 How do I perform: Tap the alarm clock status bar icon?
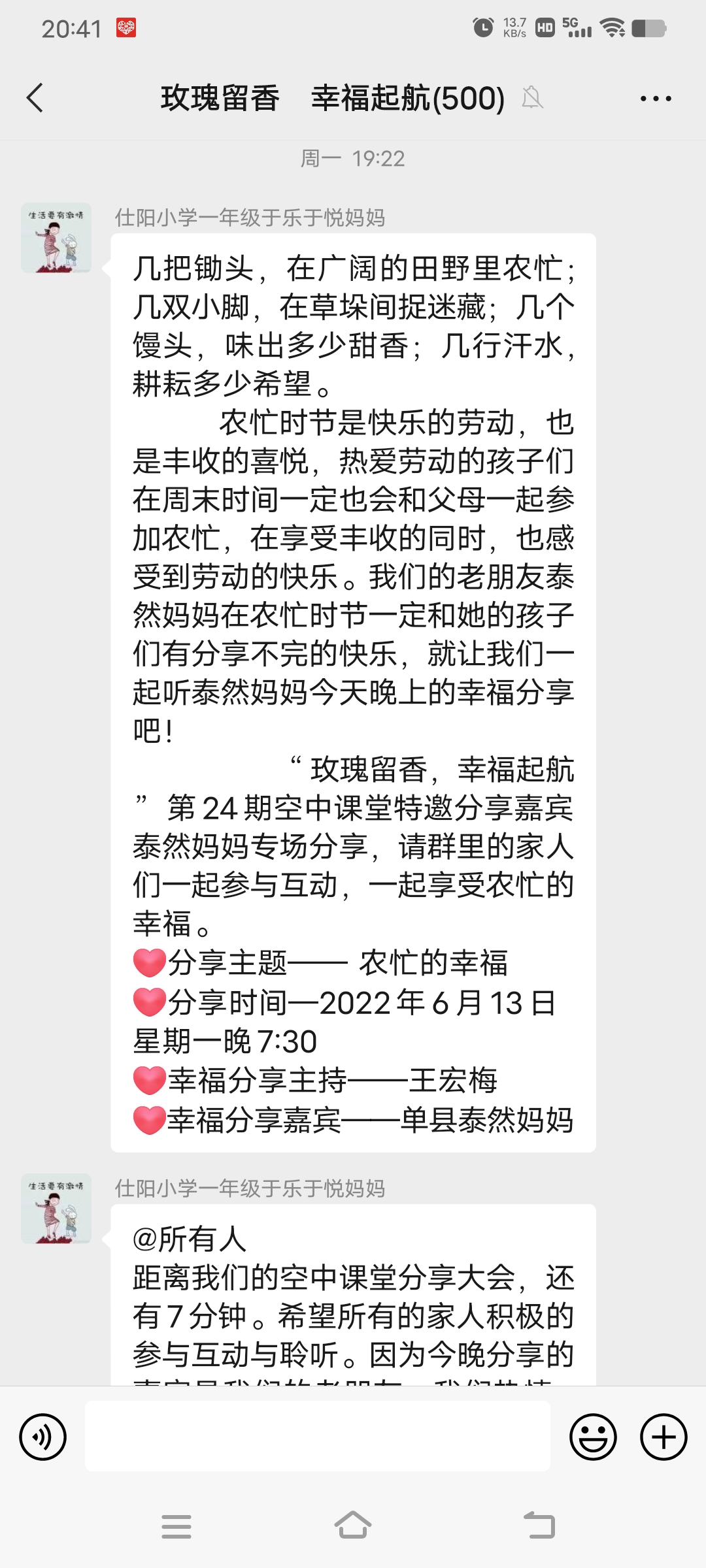click(482, 26)
